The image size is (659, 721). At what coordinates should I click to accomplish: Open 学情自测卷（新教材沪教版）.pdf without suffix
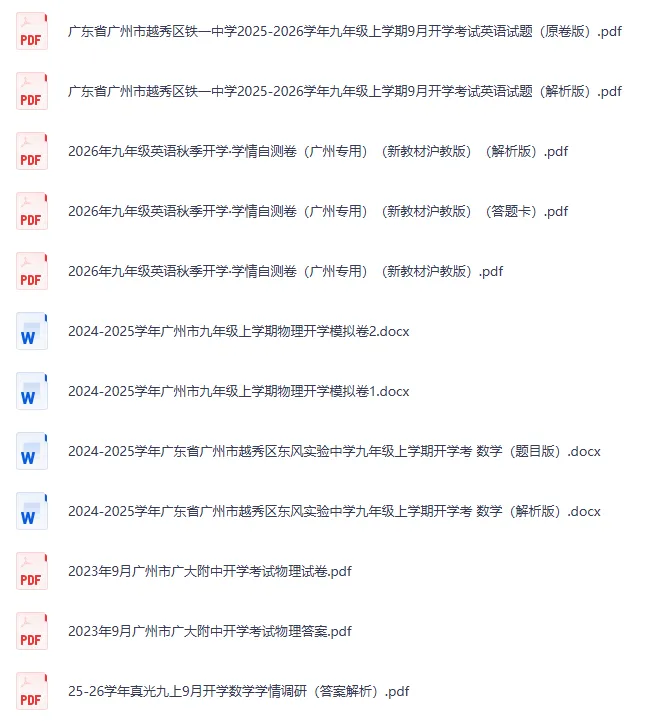(285, 271)
